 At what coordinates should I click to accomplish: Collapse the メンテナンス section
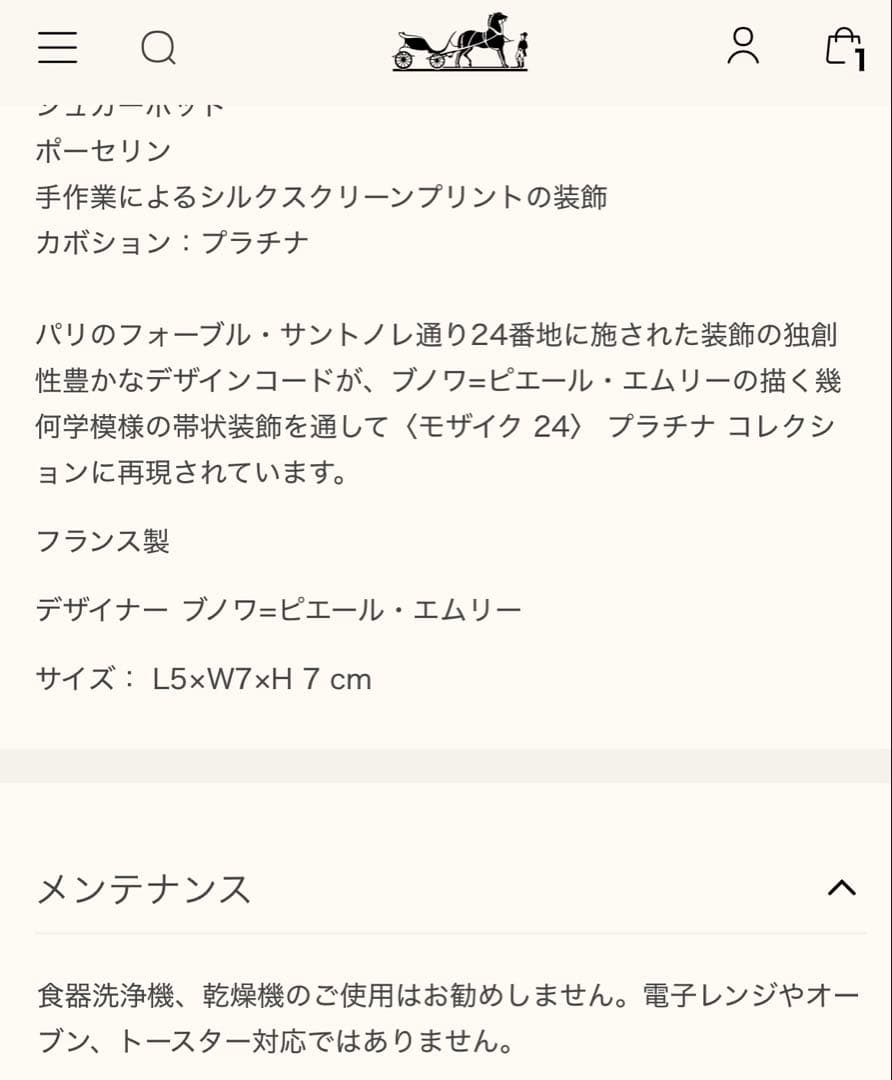(x=842, y=888)
